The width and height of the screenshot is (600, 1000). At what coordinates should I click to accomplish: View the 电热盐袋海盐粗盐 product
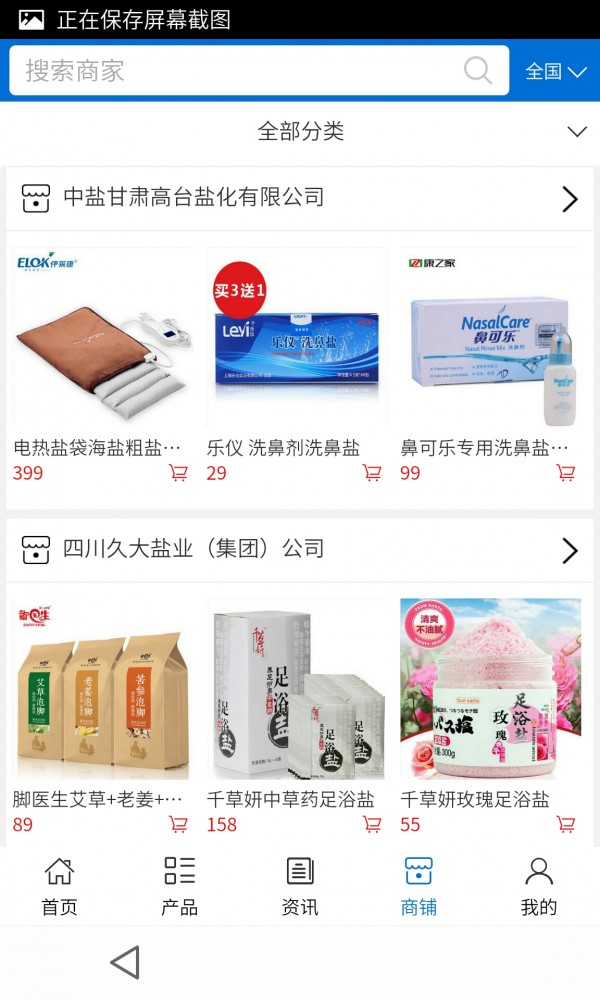pos(105,338)
